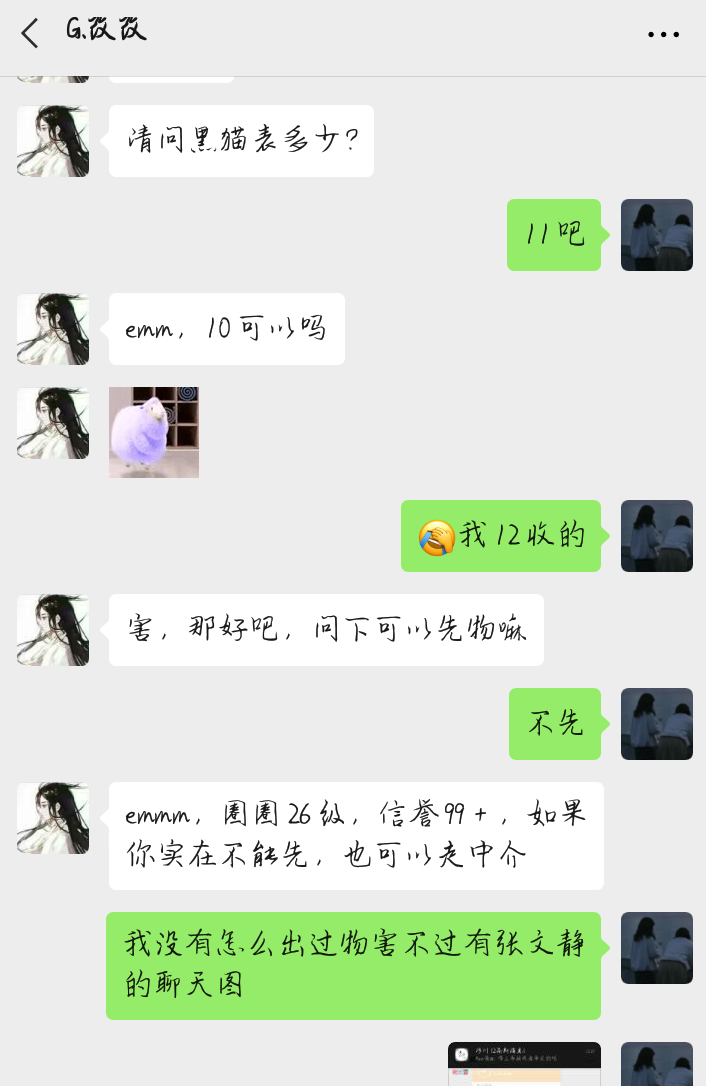Open own avatar next to "11吧"
The width and height of the screenshot is (706, 1086).
pyautogui.click(x=656, y=235)
